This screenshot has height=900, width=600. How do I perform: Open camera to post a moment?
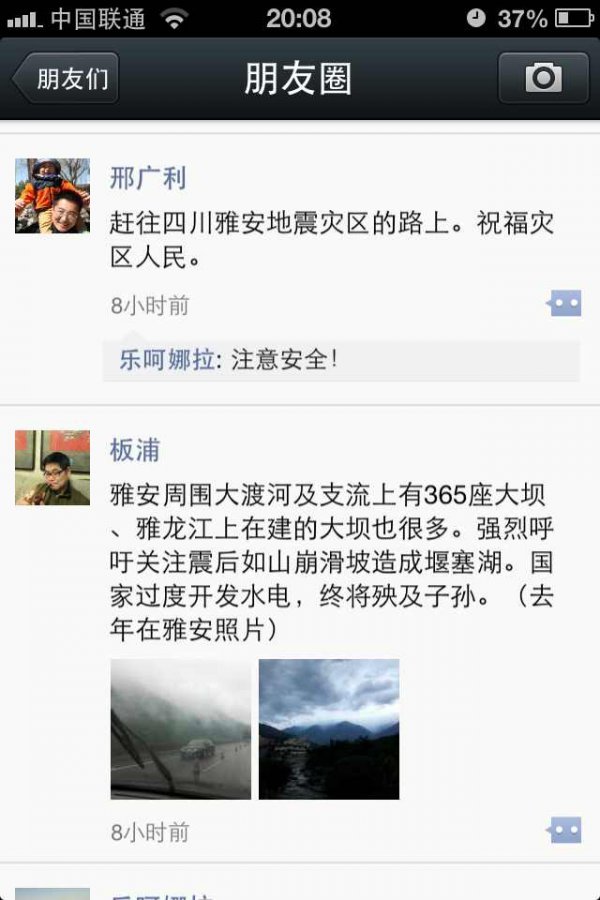(543, 78)
